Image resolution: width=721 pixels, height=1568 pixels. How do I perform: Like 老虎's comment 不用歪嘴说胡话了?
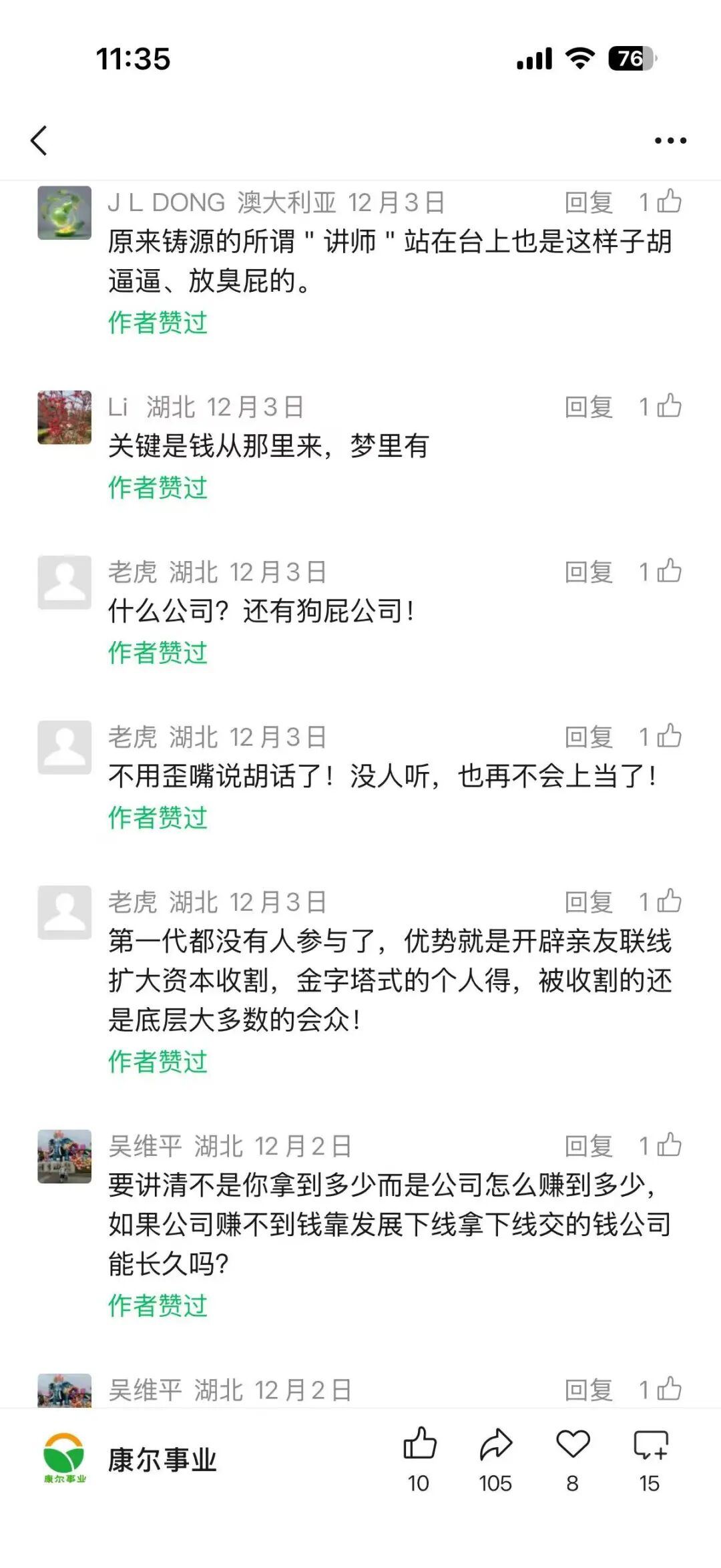(x=668, y=737)
